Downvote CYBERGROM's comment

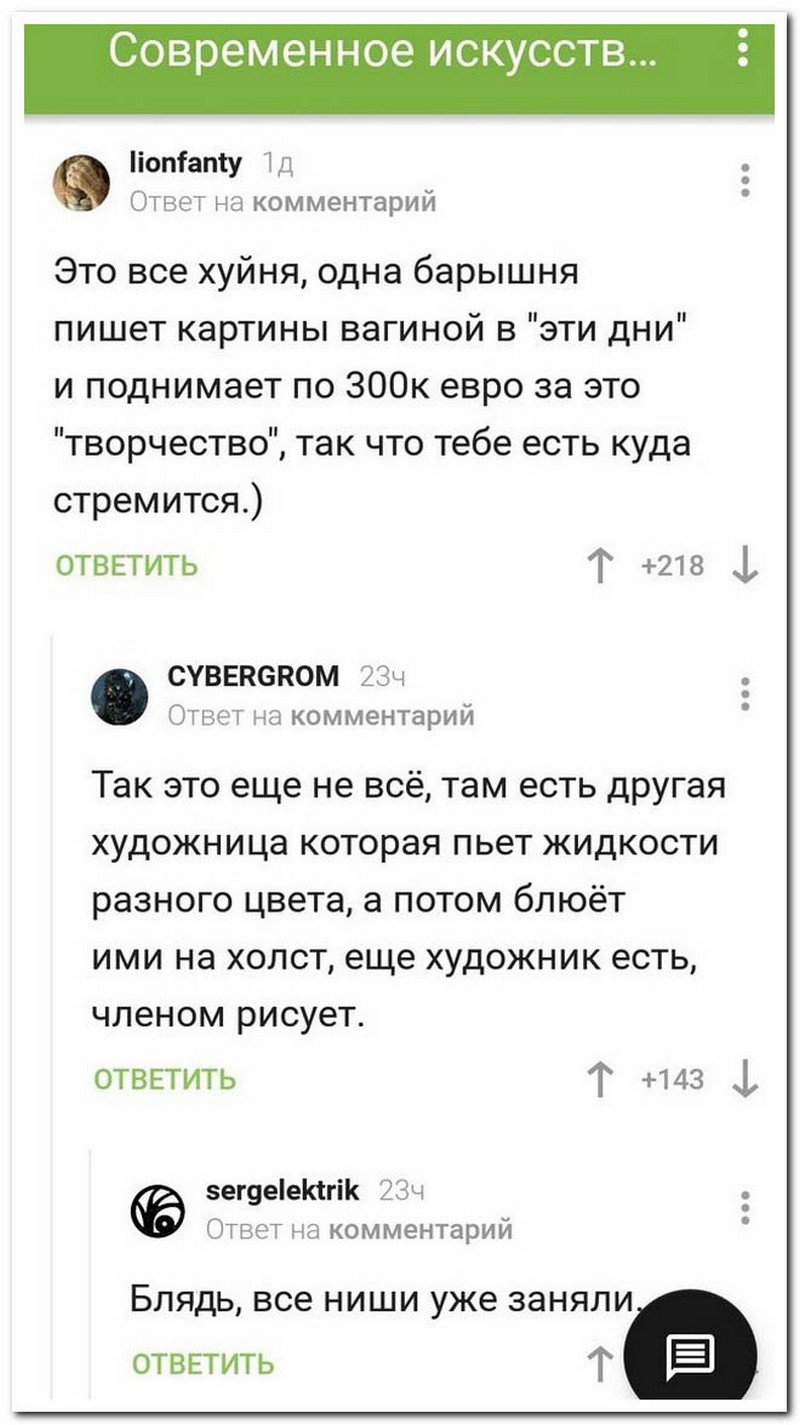pyautogui.click(x=745, y=1079)
